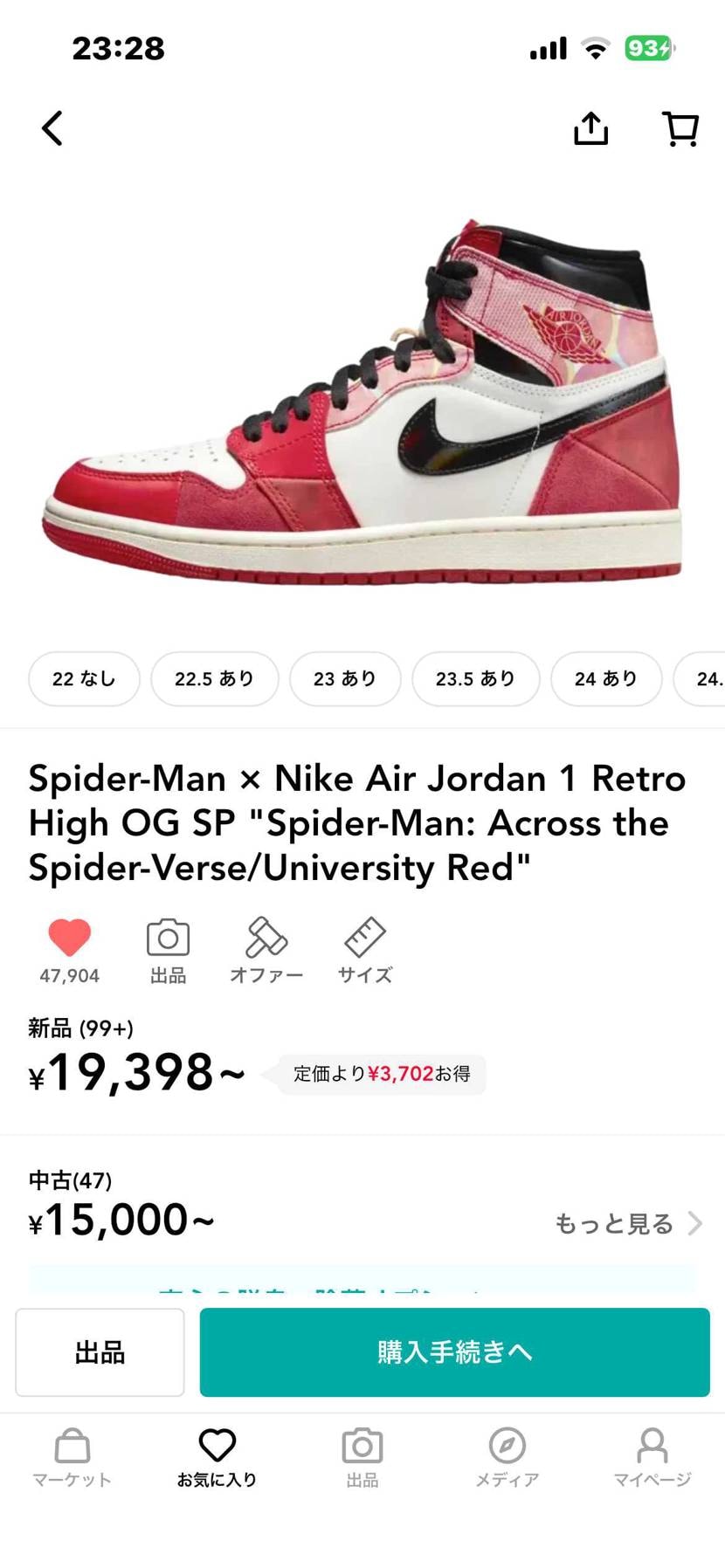Pick size 23.5 あり
The height and width of the screenshot is (1568, 725).
click(475, 678)
